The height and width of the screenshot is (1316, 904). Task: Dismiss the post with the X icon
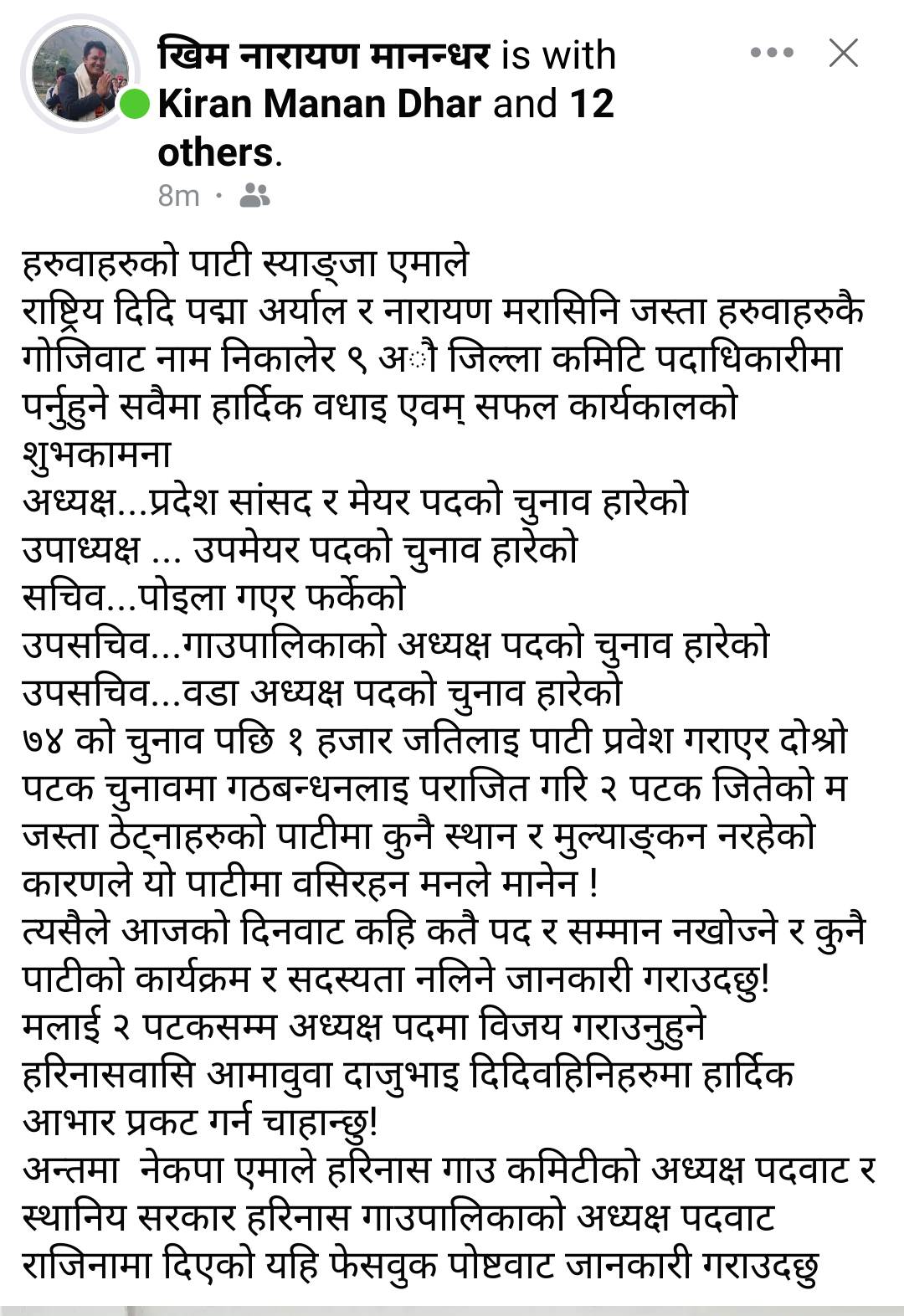click(x=843, y=53)
